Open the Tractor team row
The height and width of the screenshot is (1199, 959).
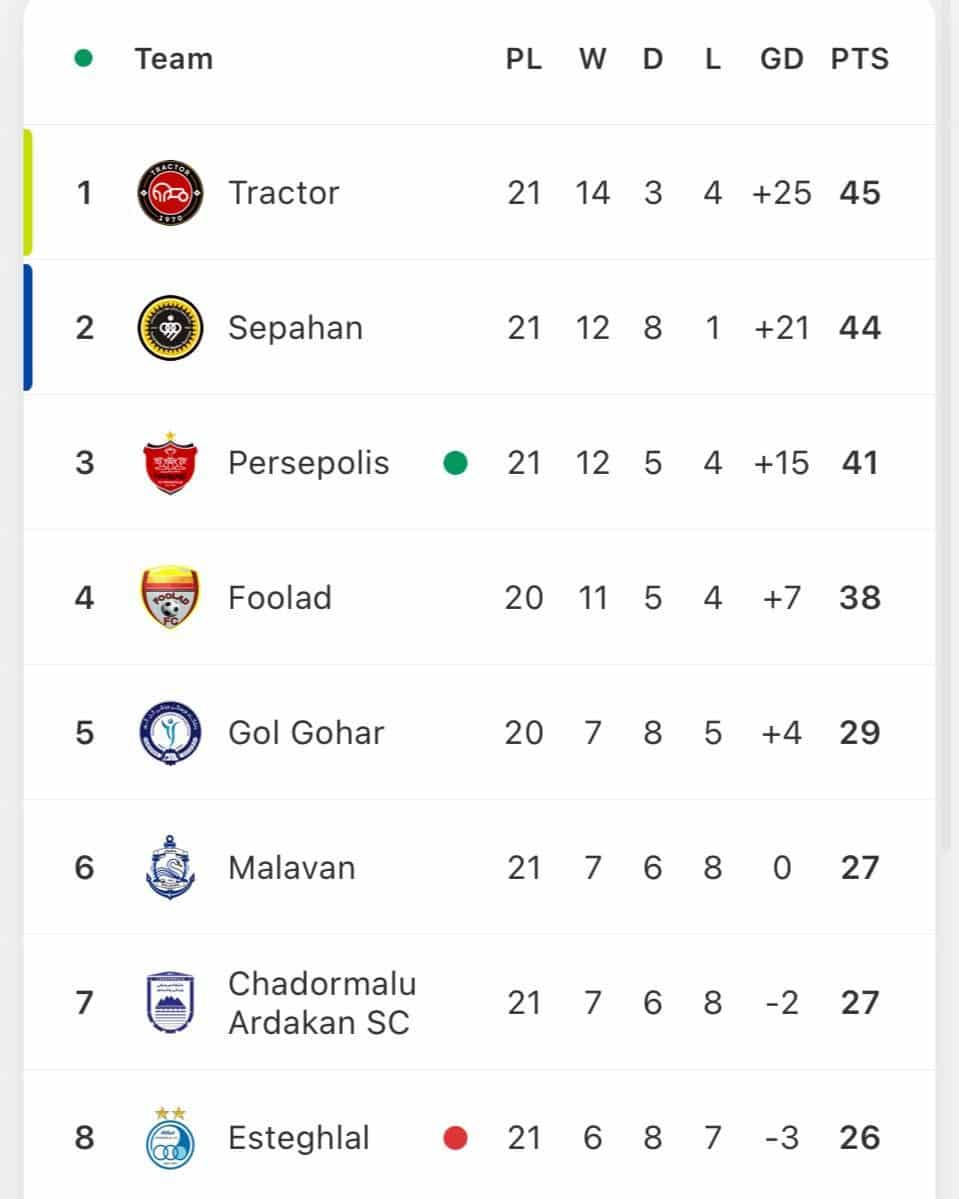283,192
